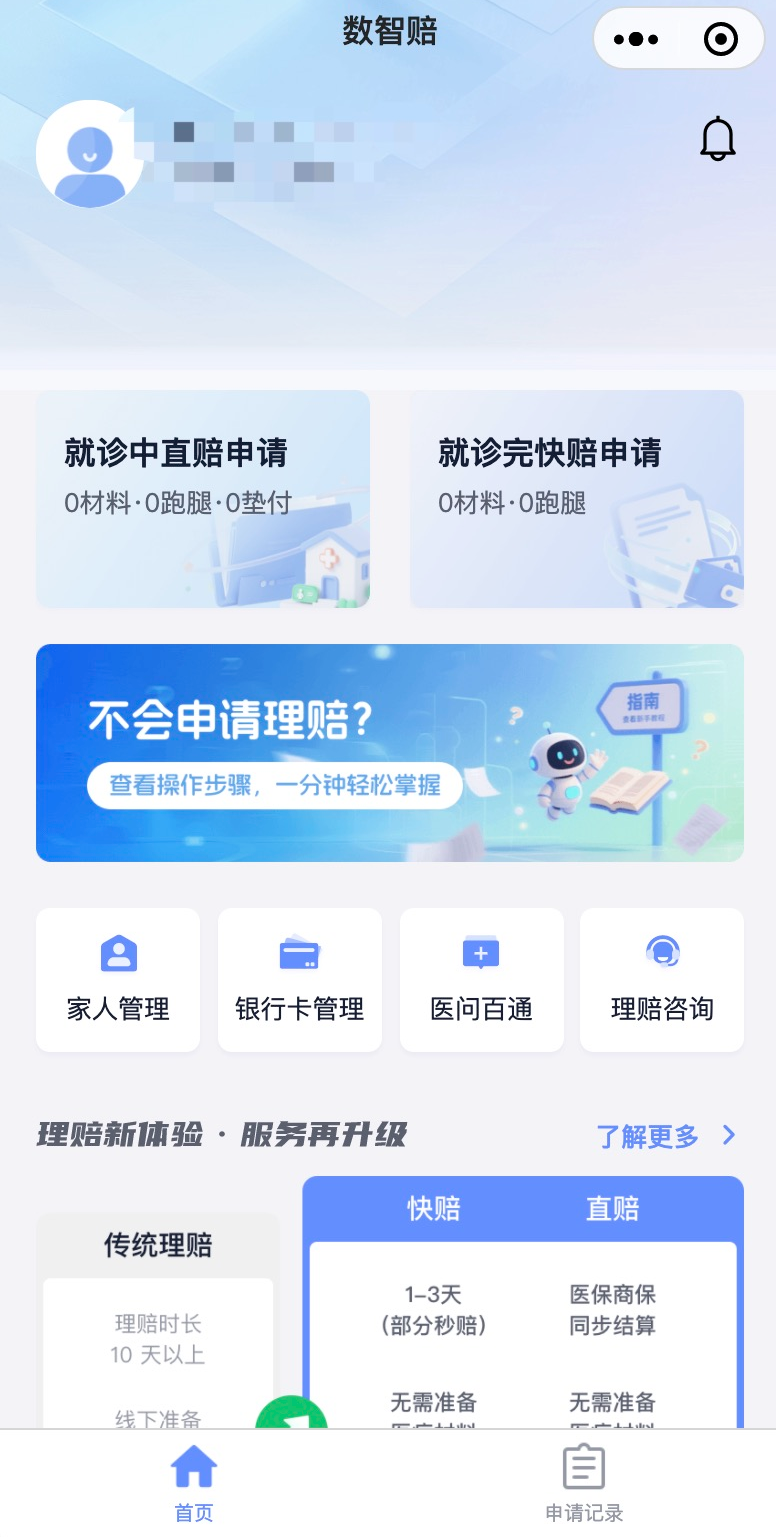This screenshot has width=776, height=1537.
Task: Tap the user profile avatar
Action: point(89,154)
